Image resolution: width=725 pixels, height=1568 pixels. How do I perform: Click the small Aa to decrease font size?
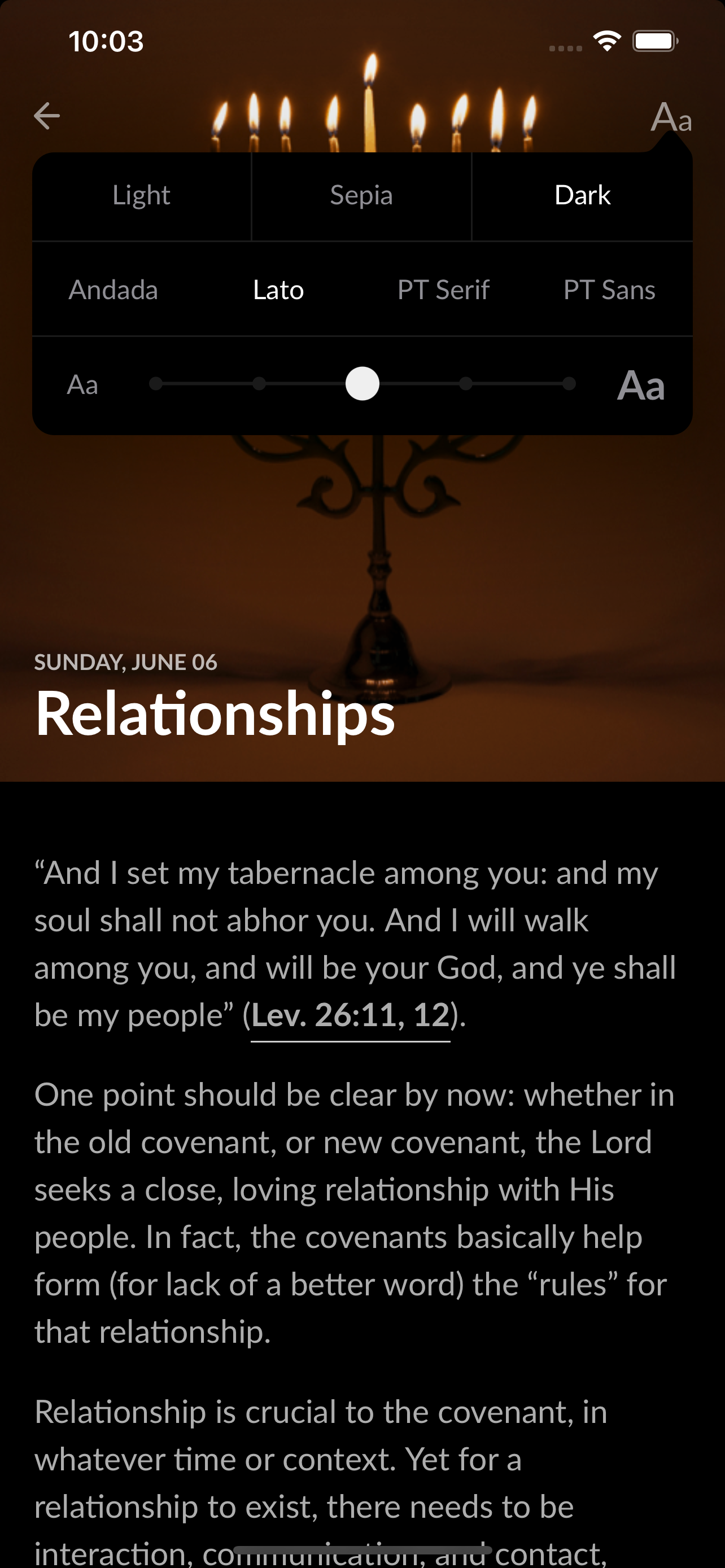click(83, 384)
